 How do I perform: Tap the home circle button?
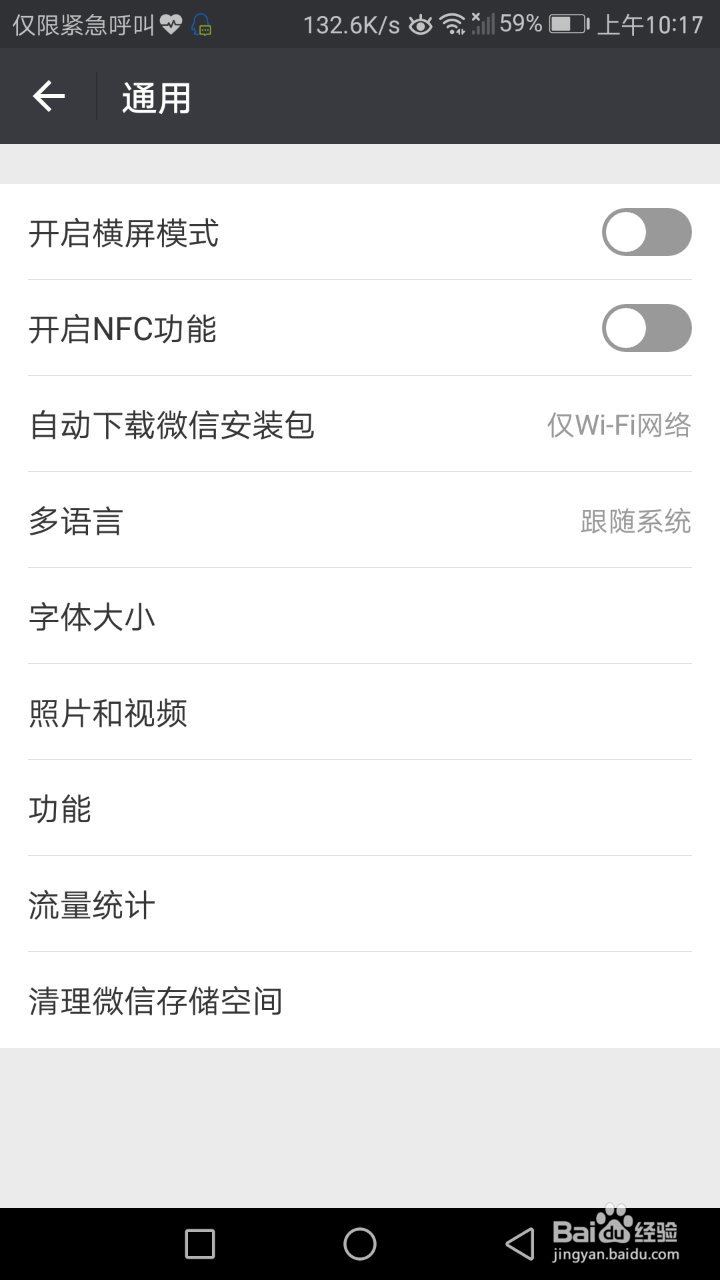(360, 1243)
